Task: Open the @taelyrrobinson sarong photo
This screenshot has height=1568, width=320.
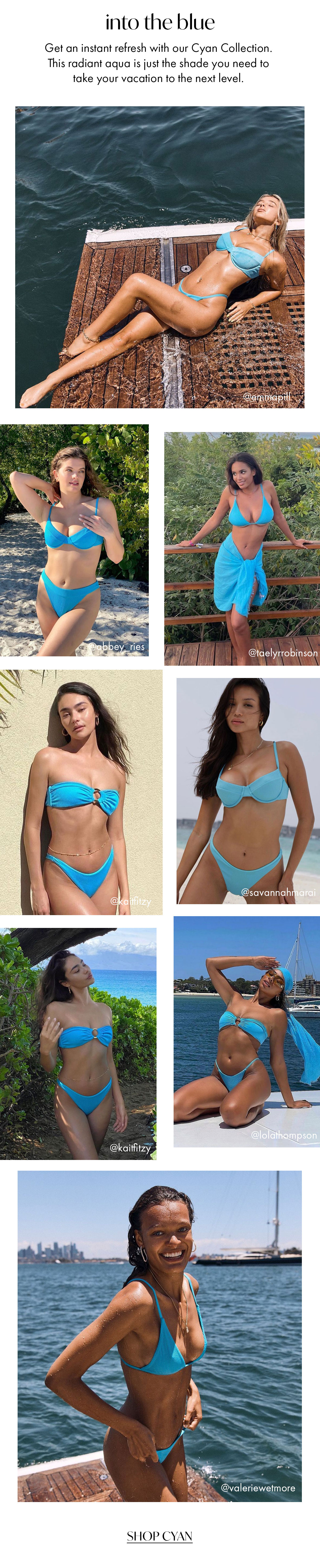Action: [242, 548]
